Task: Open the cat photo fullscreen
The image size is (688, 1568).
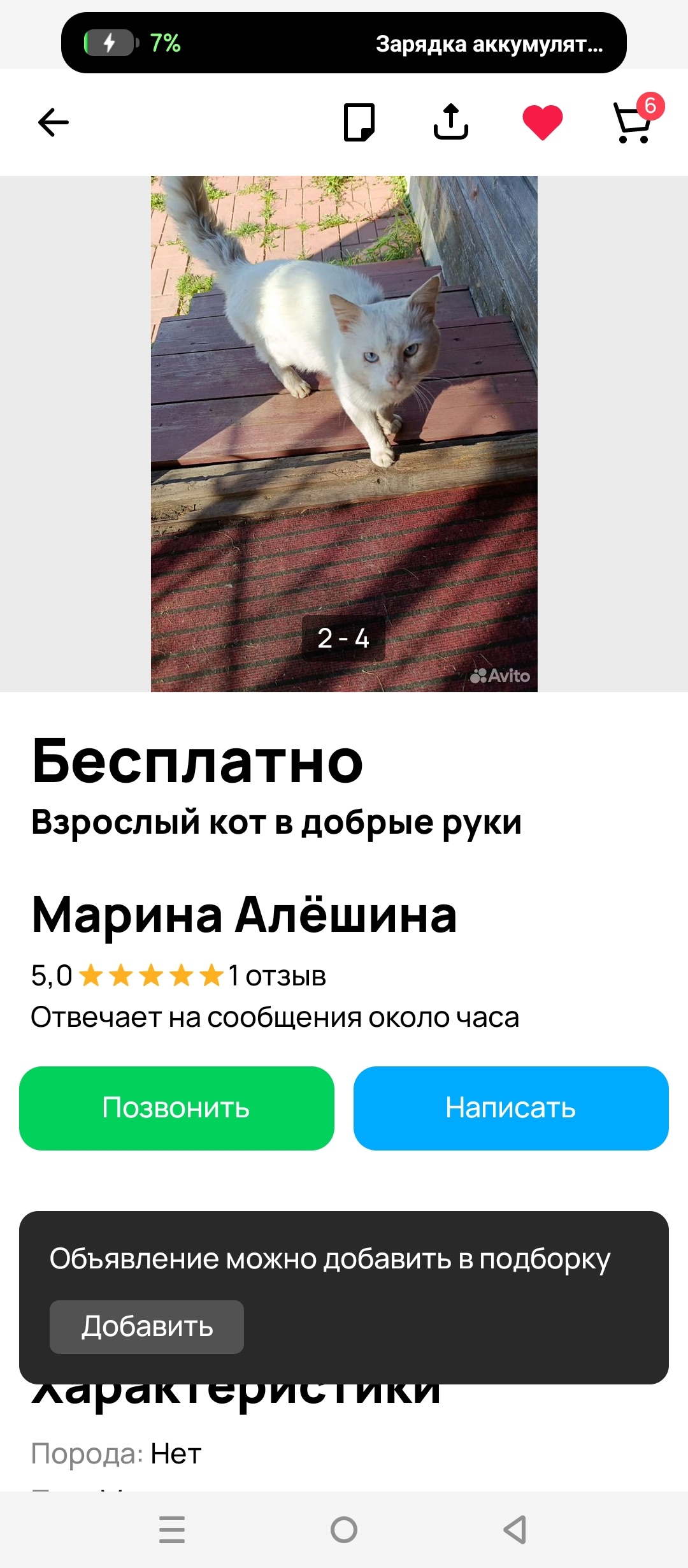Action: click(344, 433)
